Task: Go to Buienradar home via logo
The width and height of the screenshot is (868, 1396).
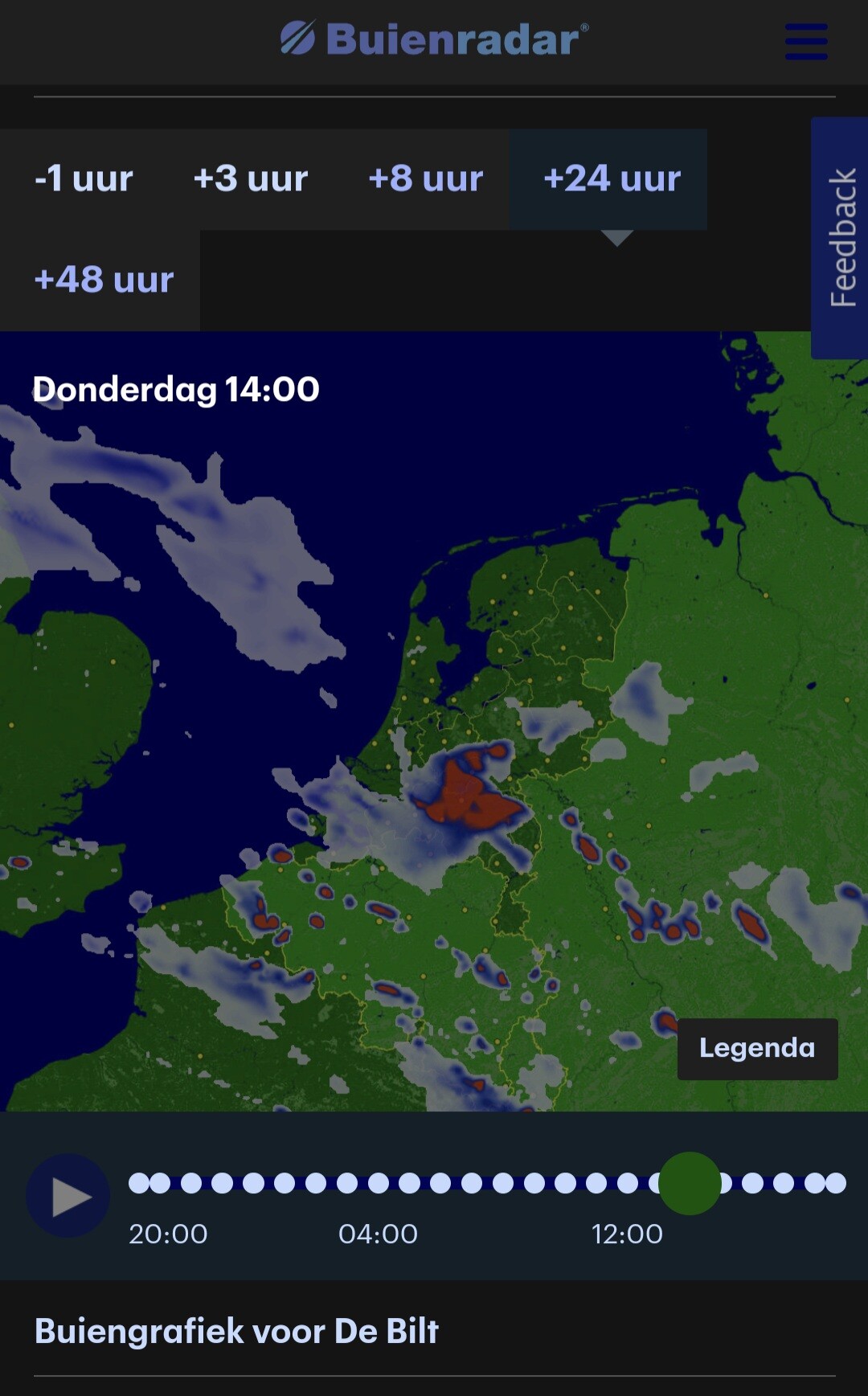Action: pos(434,39)
